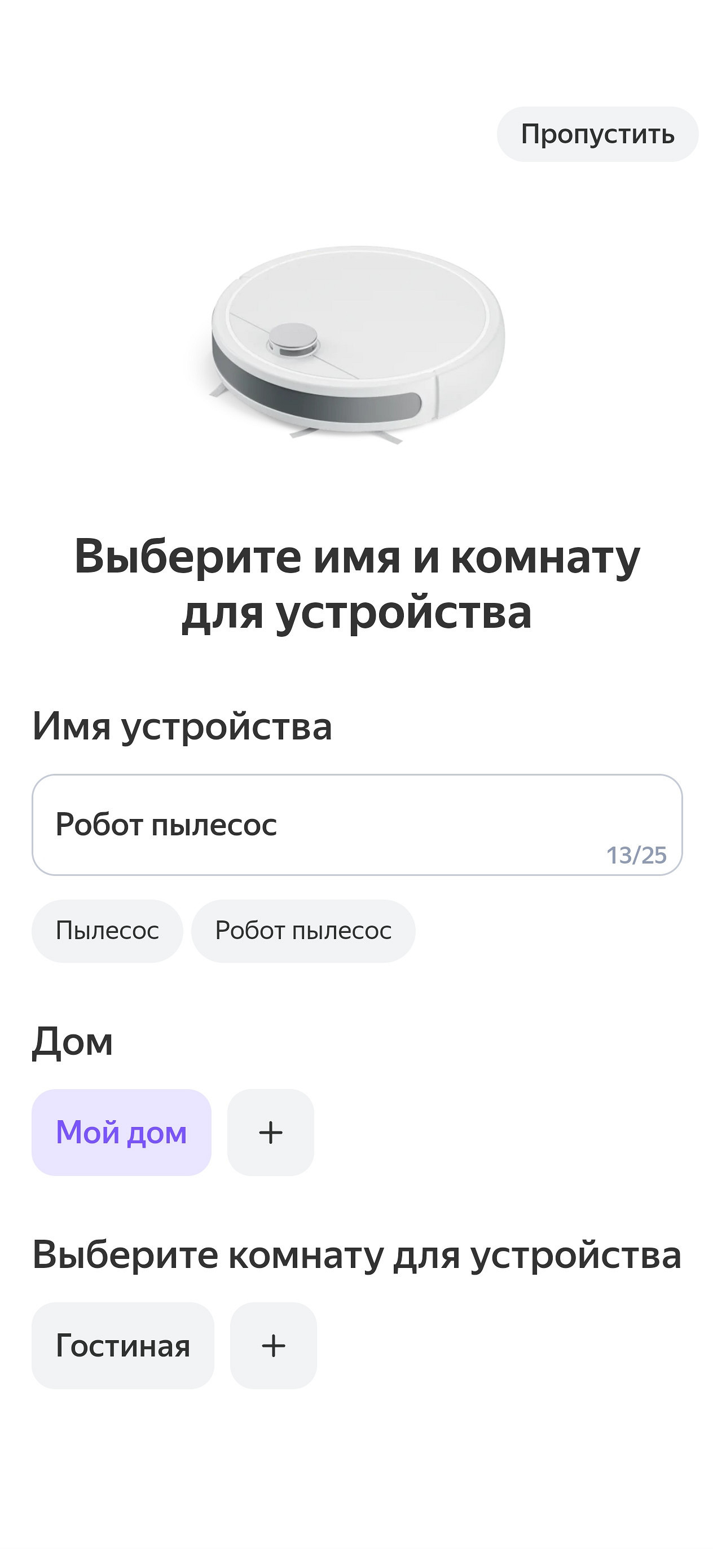
Task: Tap the Пропустить skip button
Action: tap(597, 134)
